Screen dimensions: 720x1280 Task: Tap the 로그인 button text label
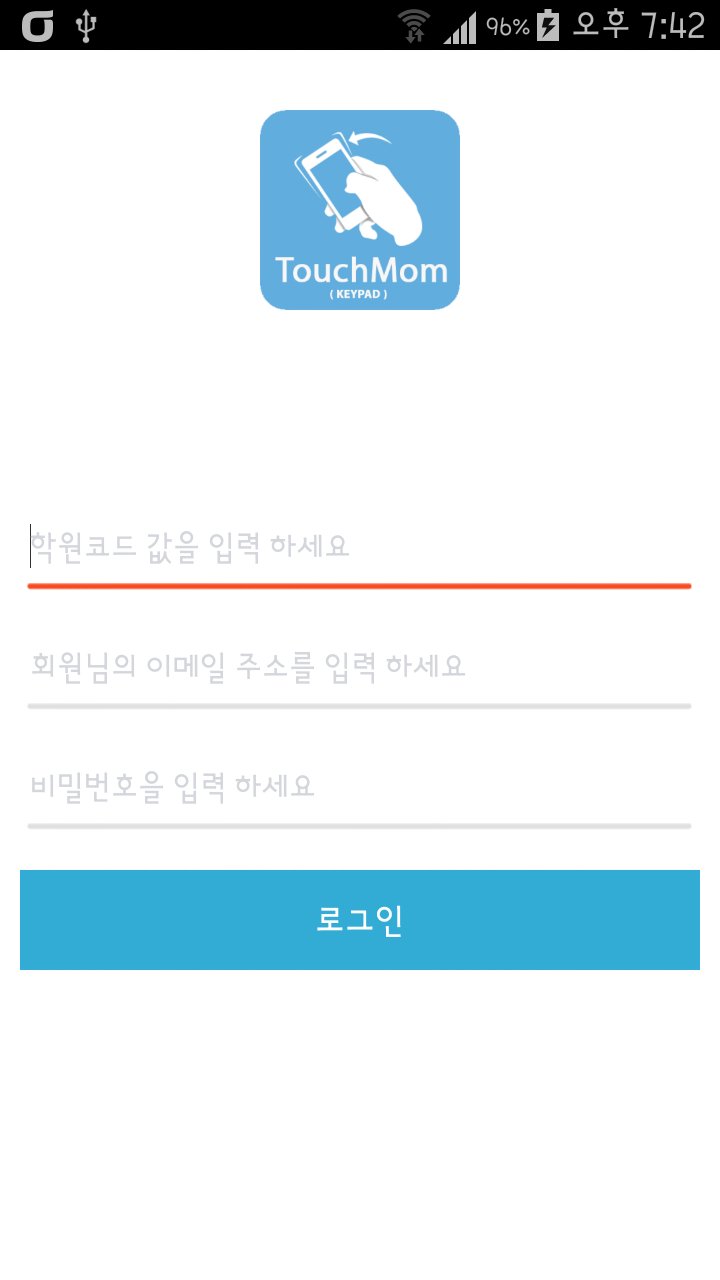tap(360, 920)
